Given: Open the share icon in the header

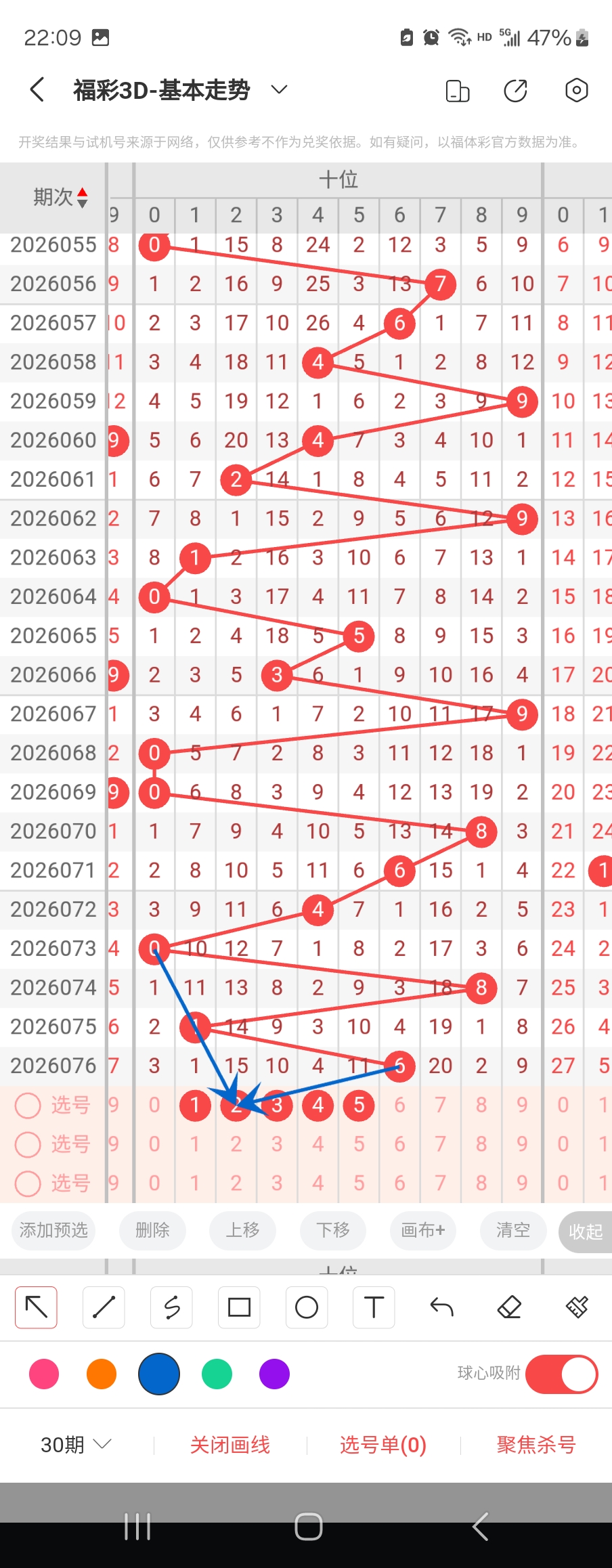Looking at the screenshot, I should tap(515, 90).
